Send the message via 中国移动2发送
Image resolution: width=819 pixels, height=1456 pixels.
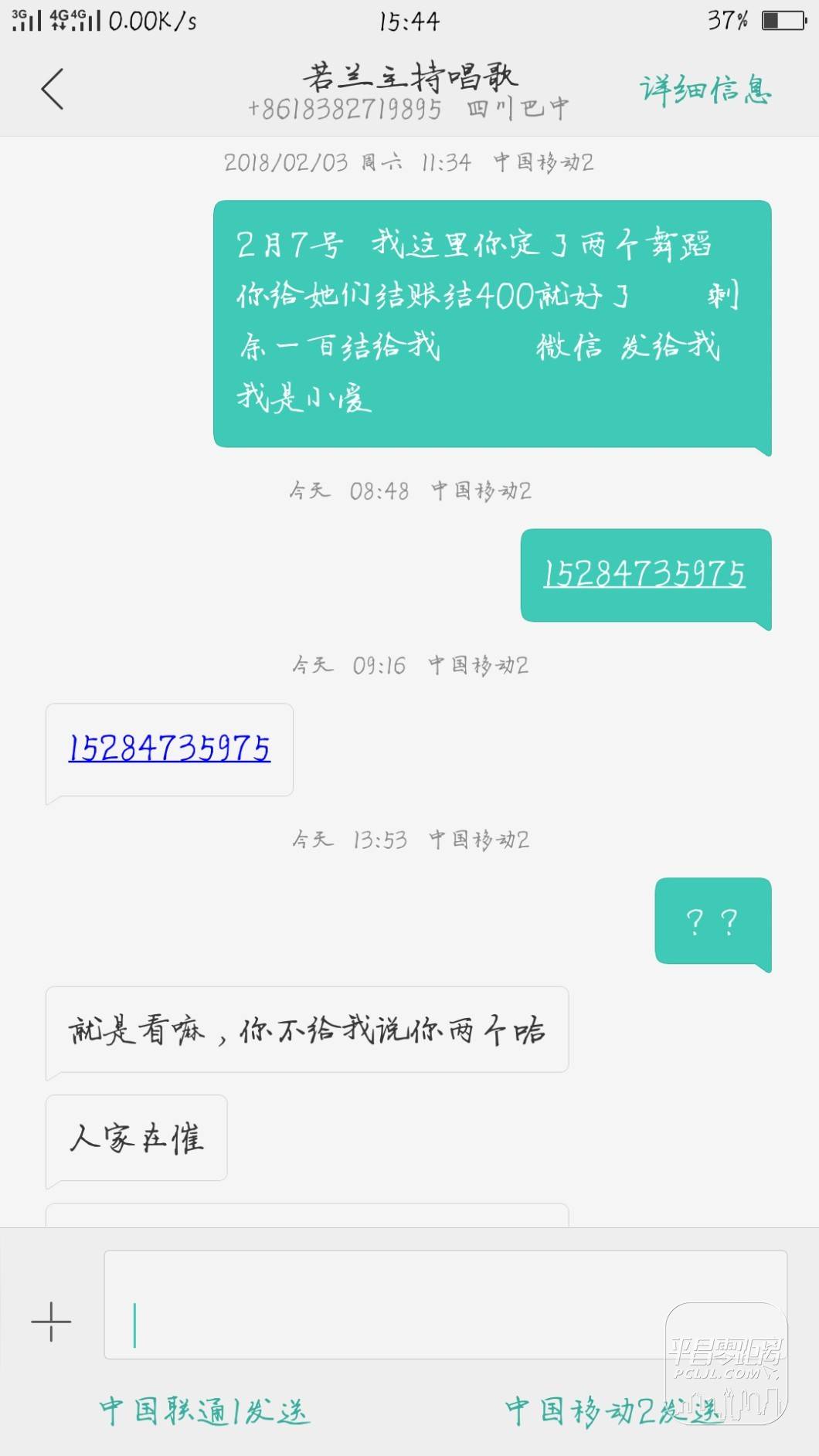coord(614,1410)
